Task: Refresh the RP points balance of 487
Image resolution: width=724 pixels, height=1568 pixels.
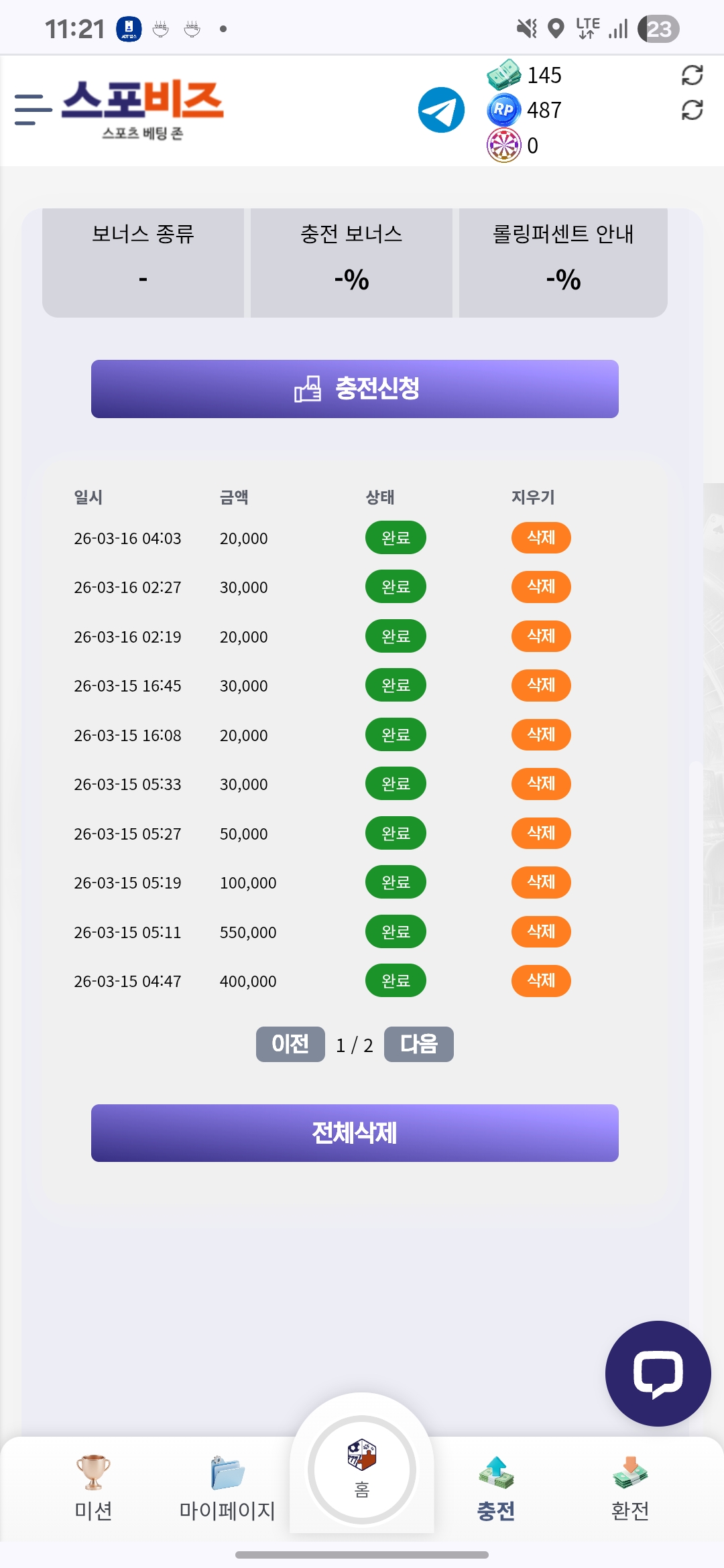Action: click(x=692, y=110)
